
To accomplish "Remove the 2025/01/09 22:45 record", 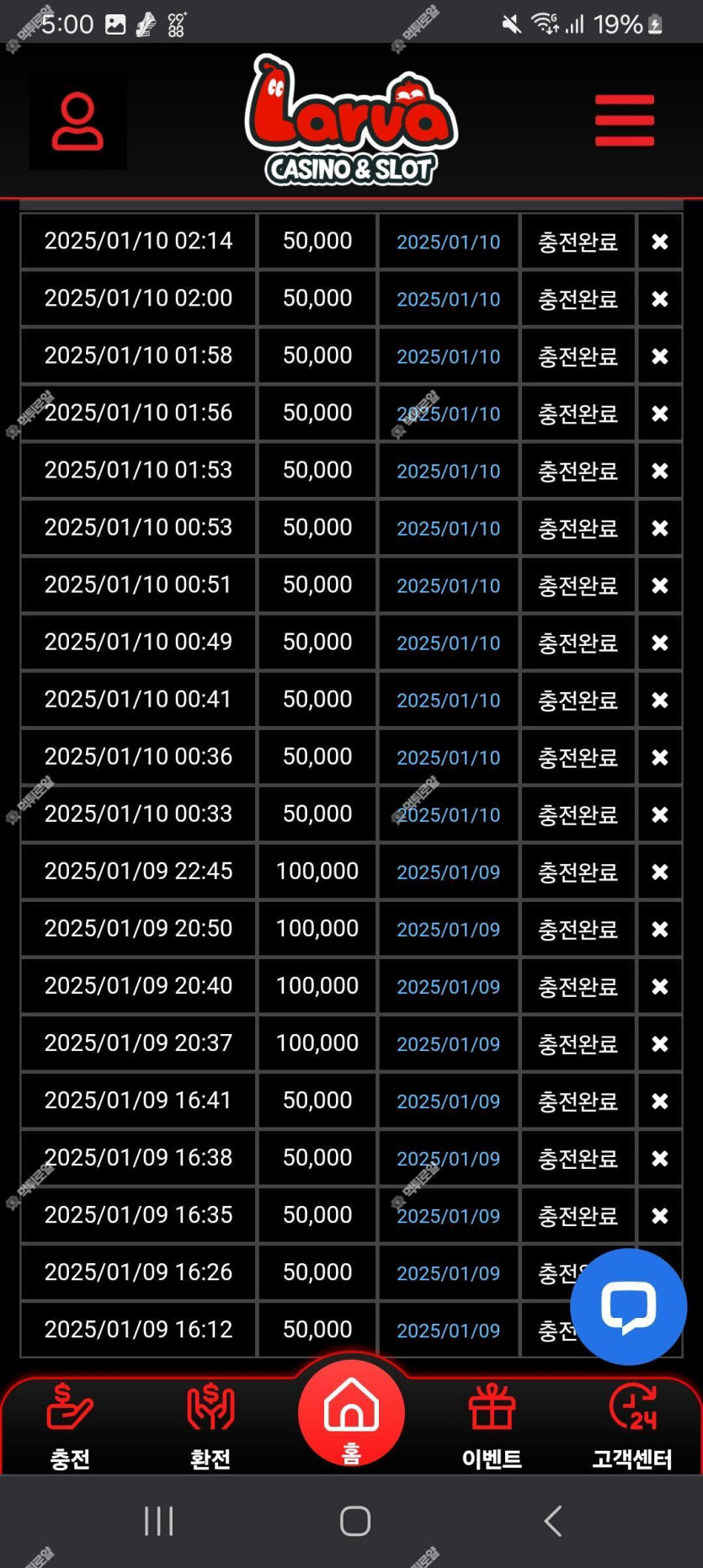I will (660, 872).
